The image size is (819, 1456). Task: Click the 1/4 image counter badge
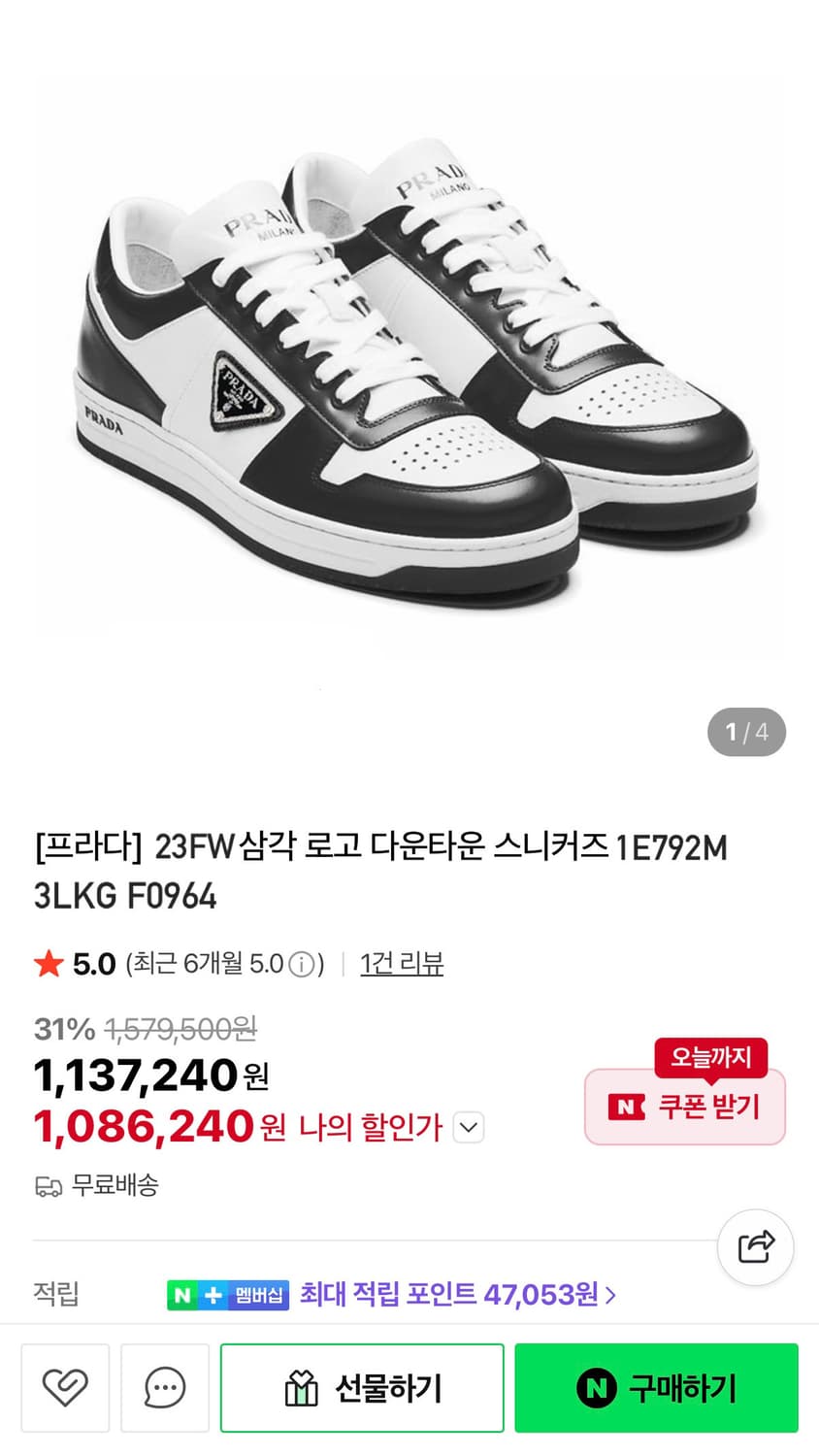point(745,733)
